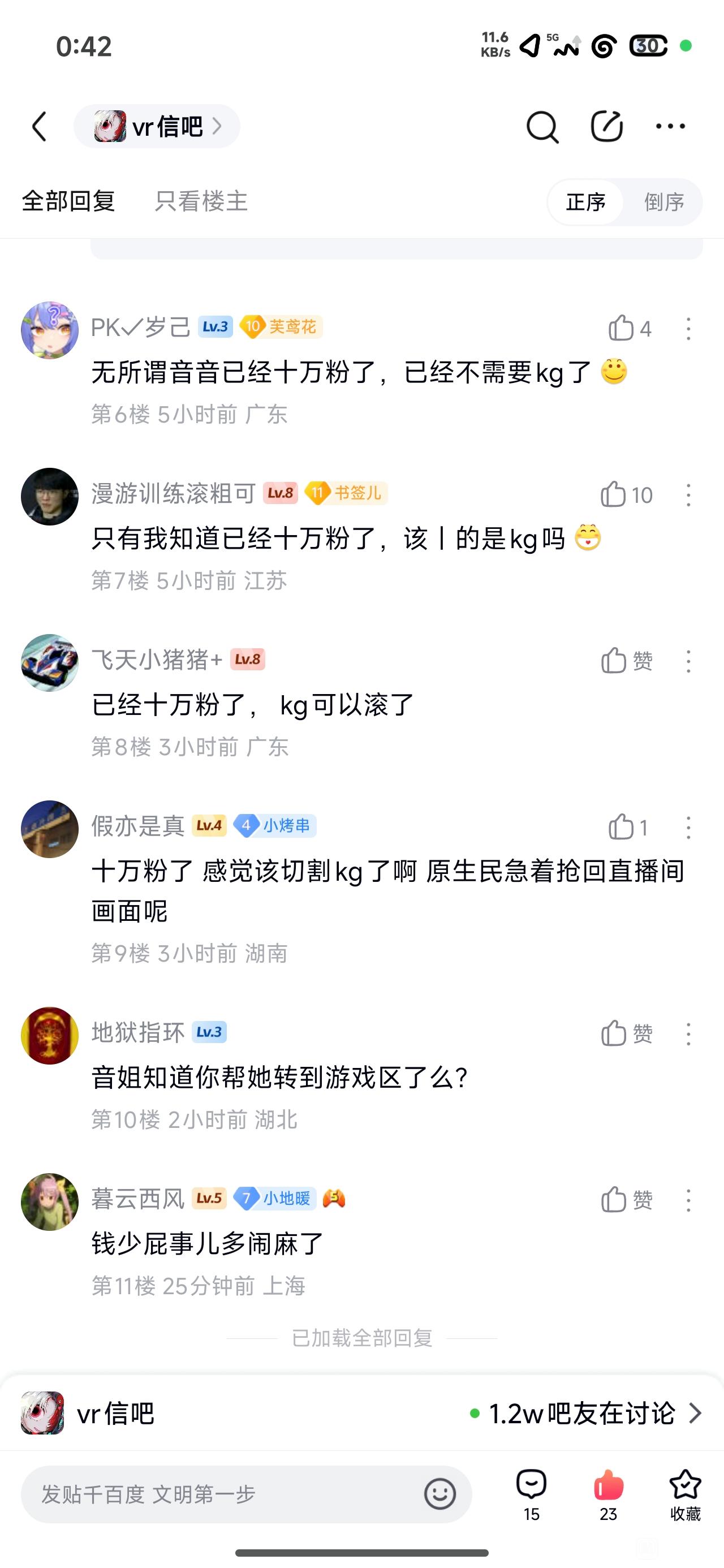The width and height of the screenshot is (724, 1568).
Task: Select 全部回复 tab
Action: [69, 201]
